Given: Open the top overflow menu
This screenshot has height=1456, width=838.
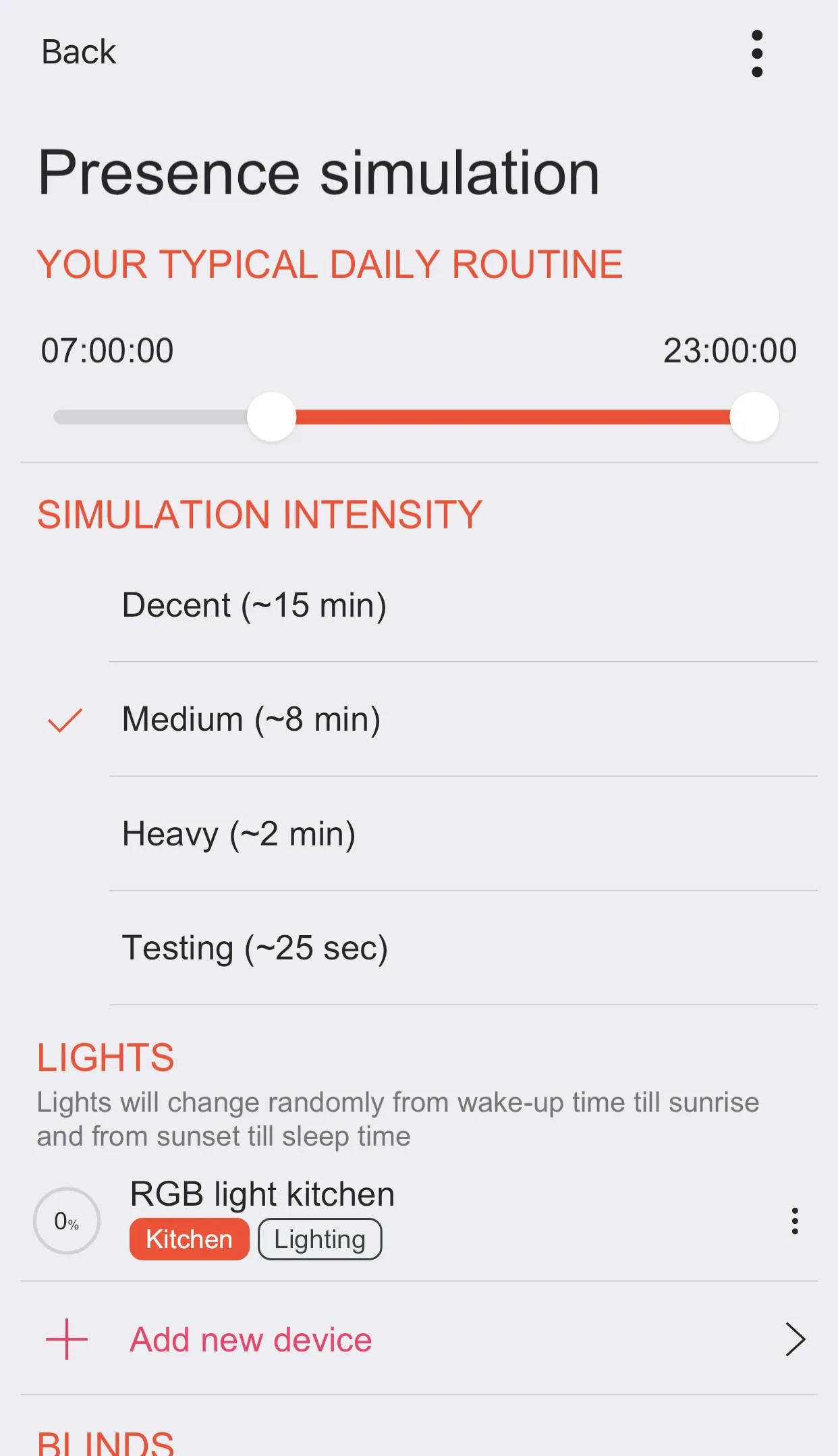Looking at the screenshot, I should pos(757,53).
